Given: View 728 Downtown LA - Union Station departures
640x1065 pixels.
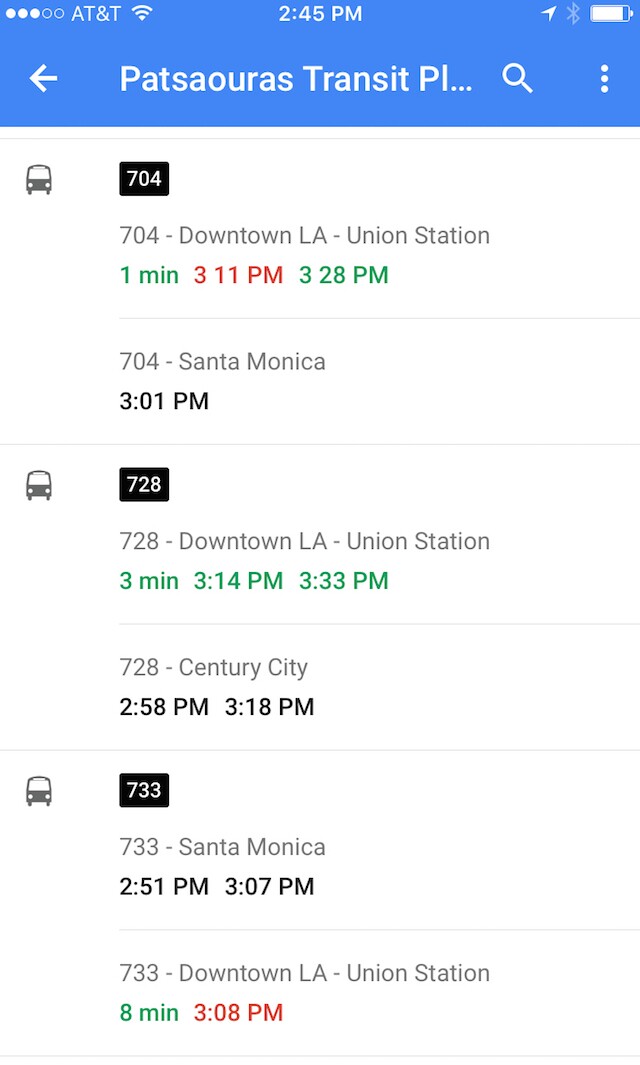Looking at the screenshot, I should [305, 561].
